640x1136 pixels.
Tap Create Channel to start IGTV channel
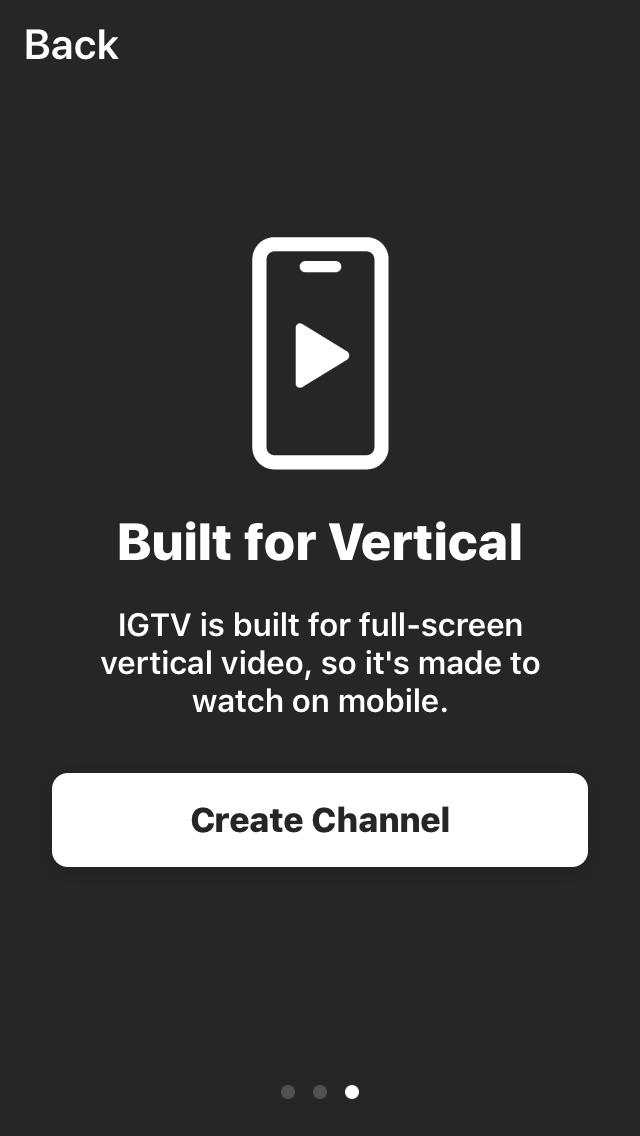click(320, 820)
